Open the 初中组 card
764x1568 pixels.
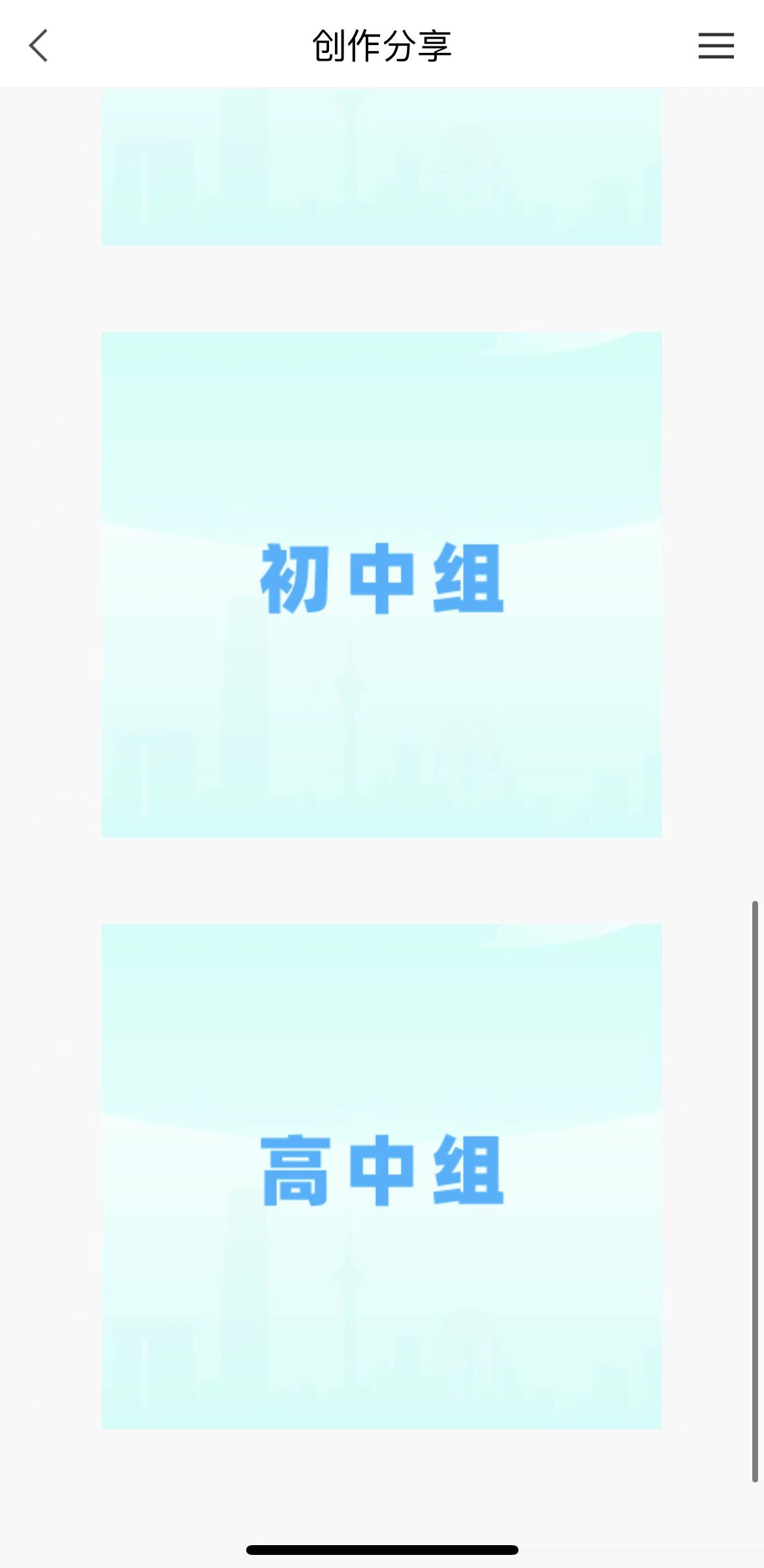(x=381, y=583)
